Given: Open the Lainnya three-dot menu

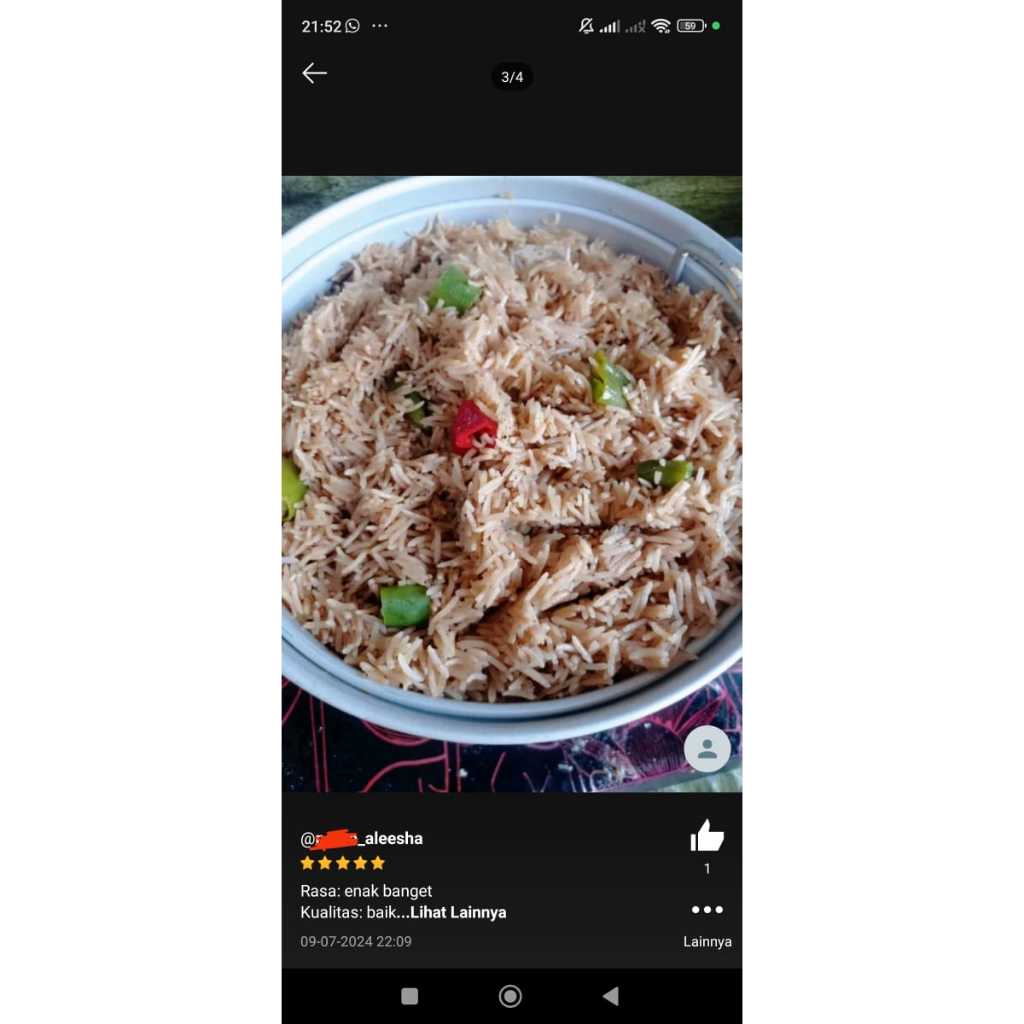Looking at the screenshot, I should (x=707, y=910).
